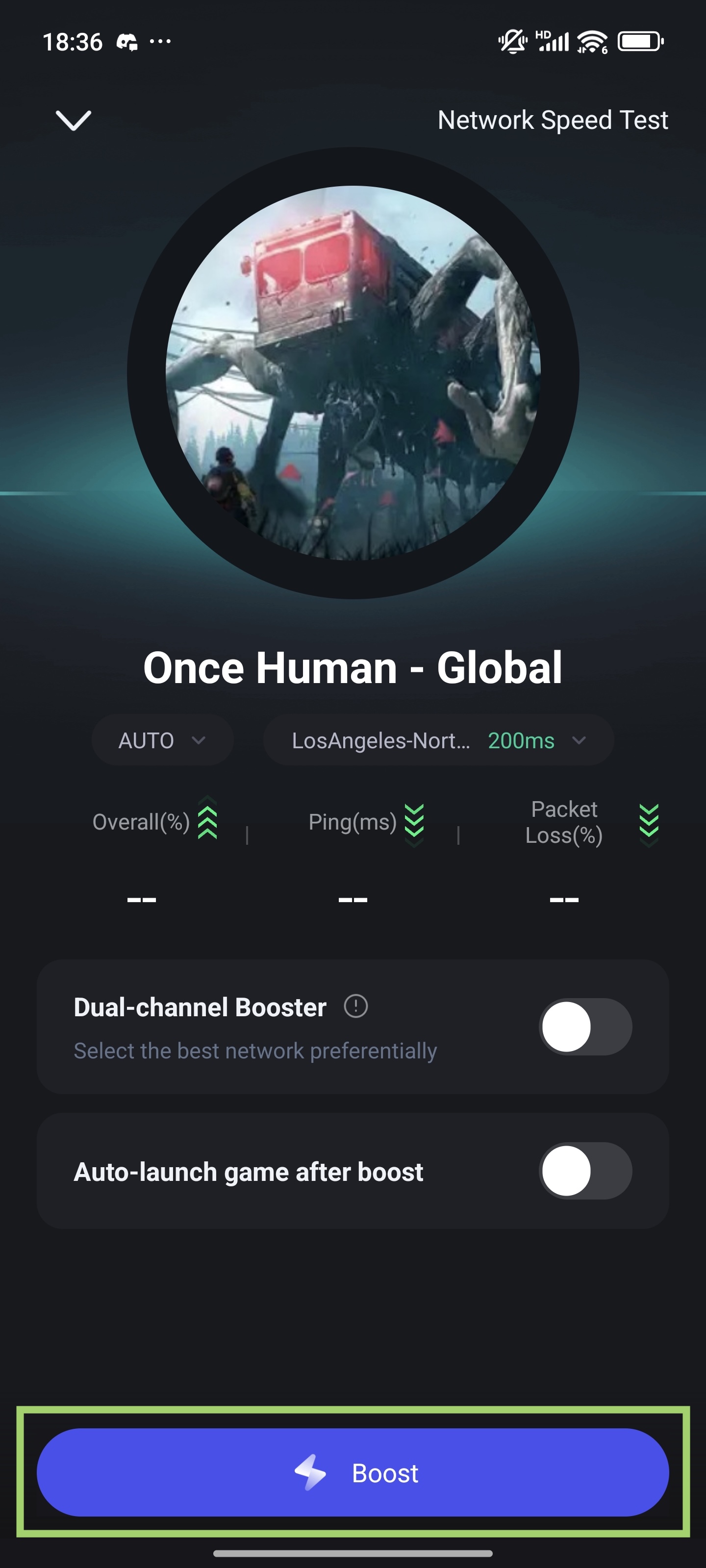Collapse the screen with the down chevron
The height and width of the screenshot is (1568, 706).
73,120
